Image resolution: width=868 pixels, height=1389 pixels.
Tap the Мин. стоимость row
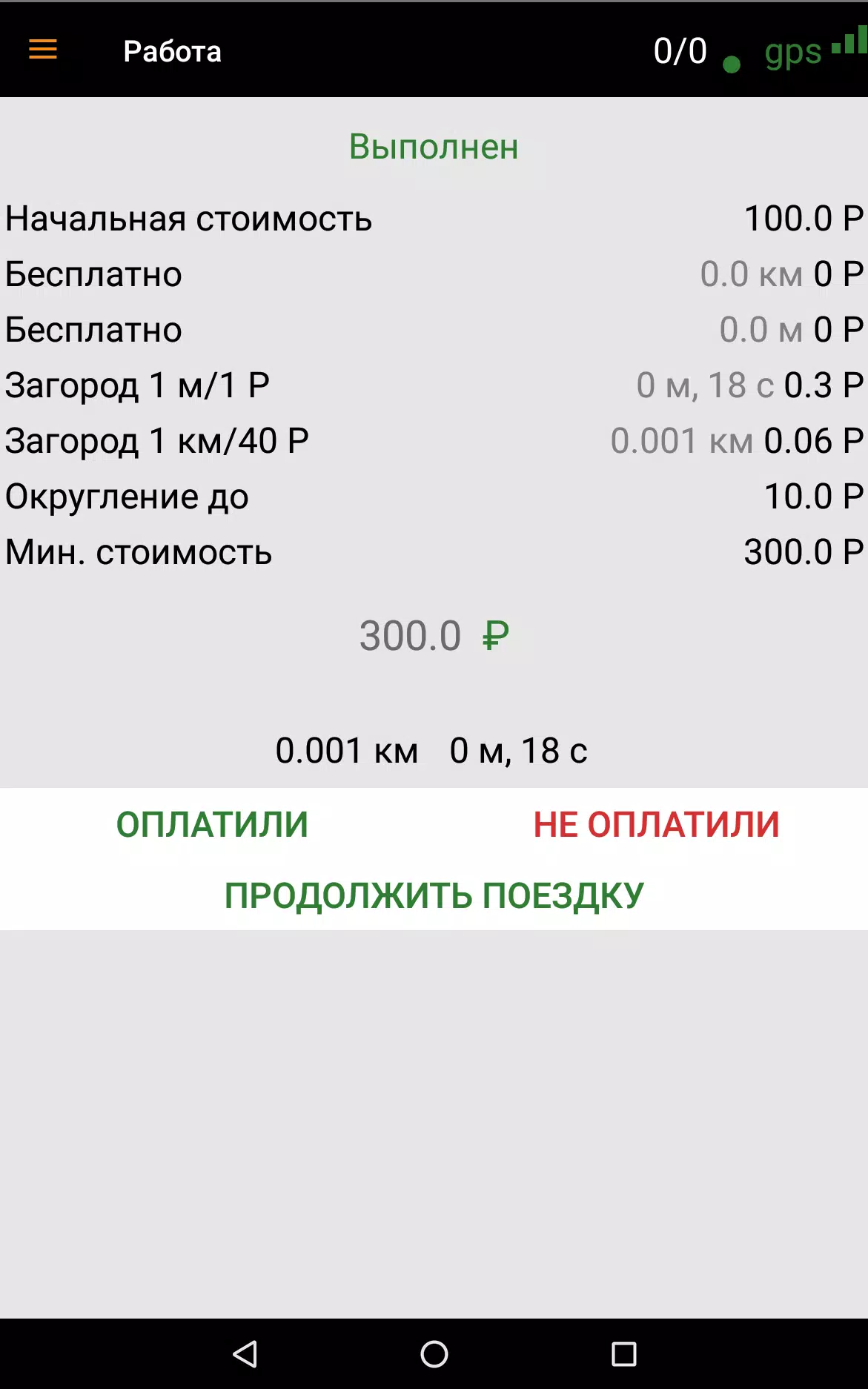point(433,551)
